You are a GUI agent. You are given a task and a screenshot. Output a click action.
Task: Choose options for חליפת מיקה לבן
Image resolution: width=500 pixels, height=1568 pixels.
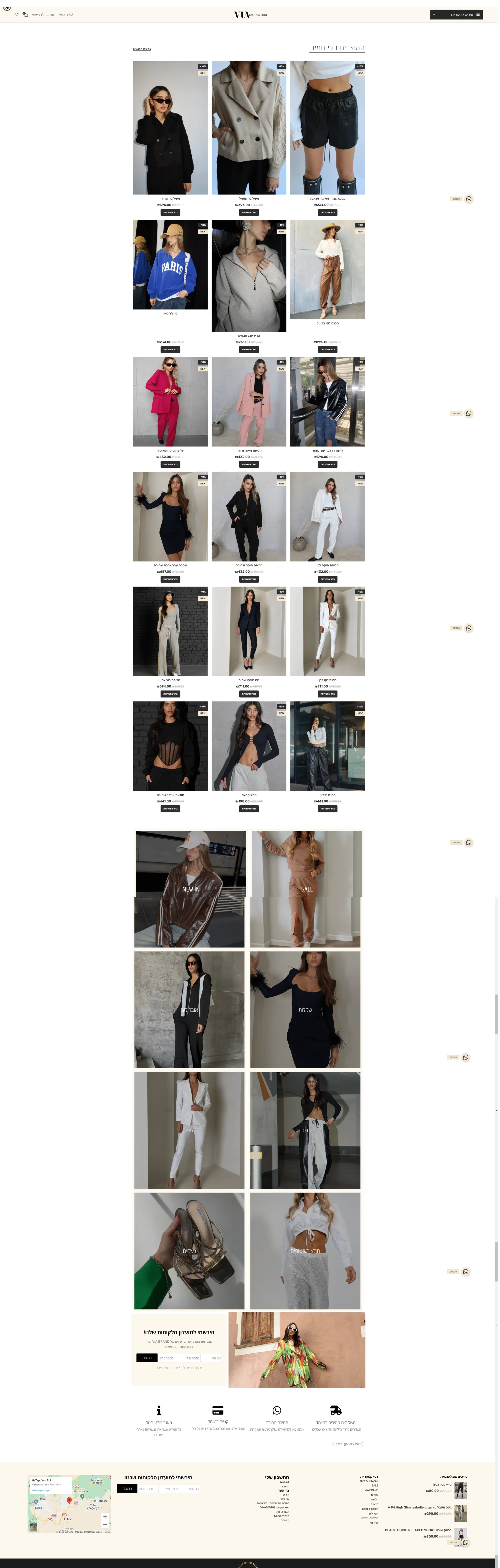click(x=327, y=579)
